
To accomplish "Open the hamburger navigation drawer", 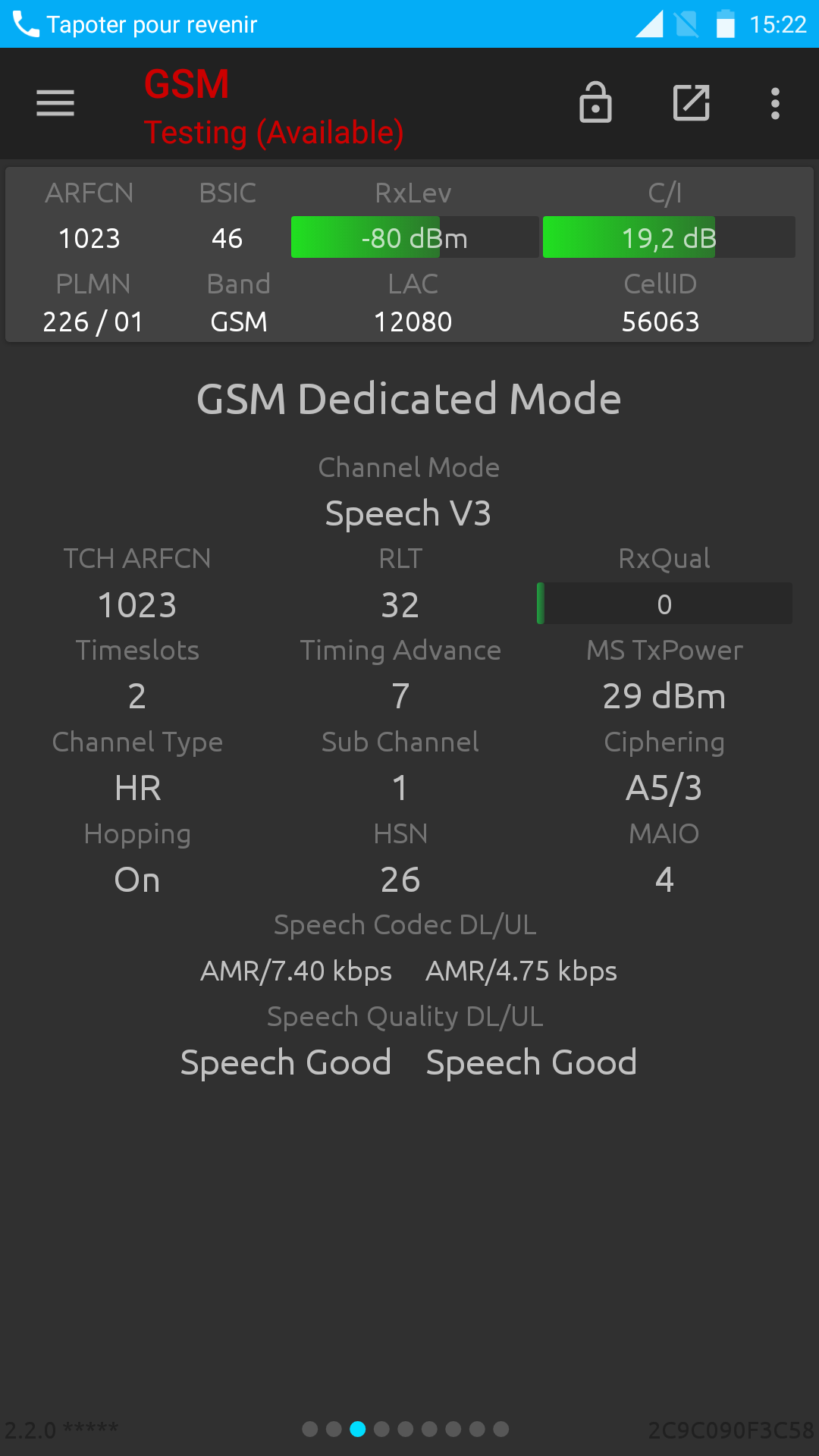I will (x=55, y=103).
